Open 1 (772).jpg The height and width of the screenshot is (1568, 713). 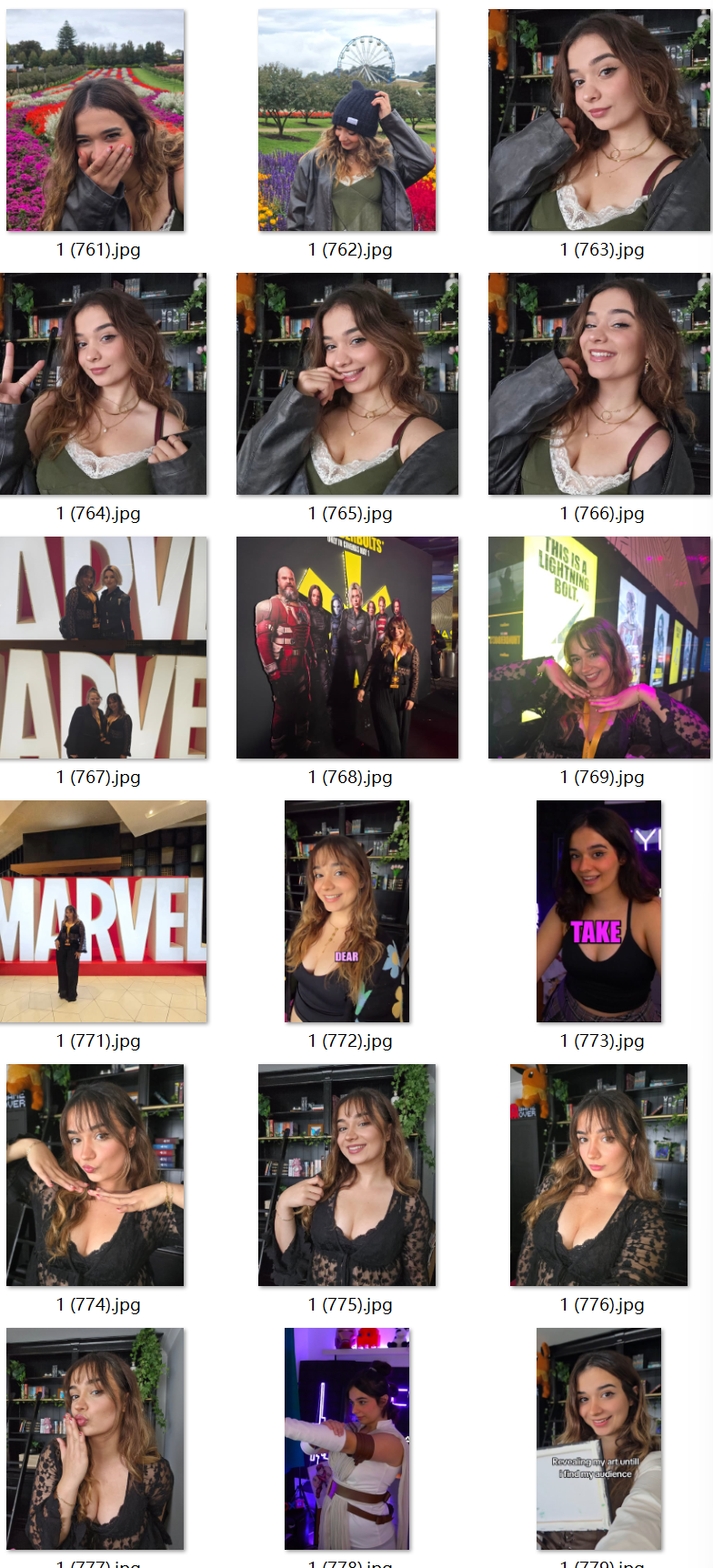(x=347, y=911)
